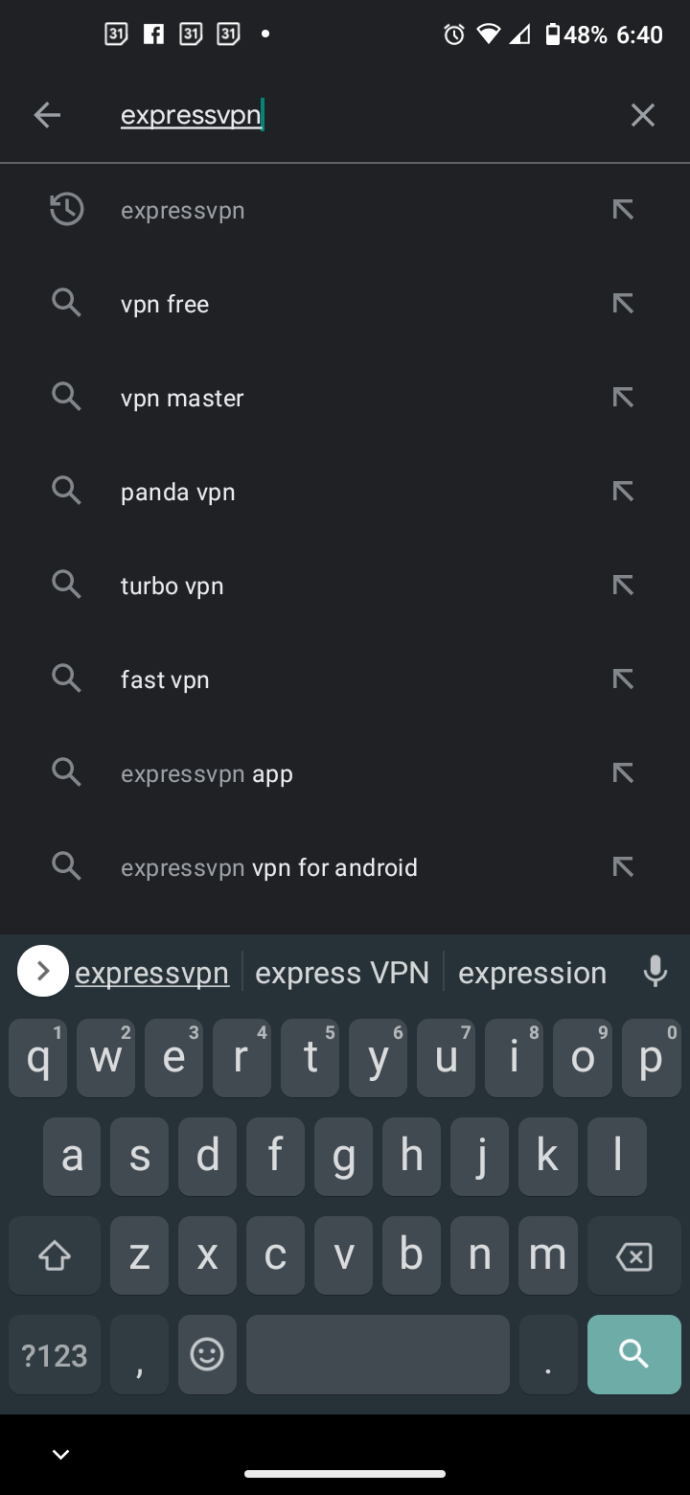This screenshot has width=690, height=1495.
Task: Tap the expressvpn search field
Action: coord(360,116)
